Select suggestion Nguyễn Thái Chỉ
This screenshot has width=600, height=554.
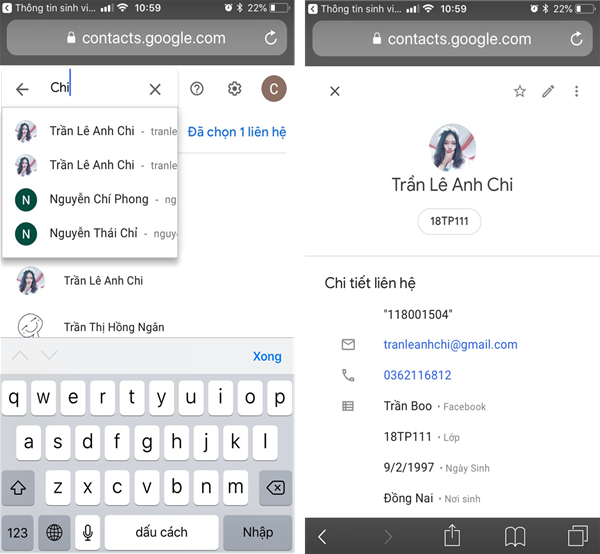[93, 233]
